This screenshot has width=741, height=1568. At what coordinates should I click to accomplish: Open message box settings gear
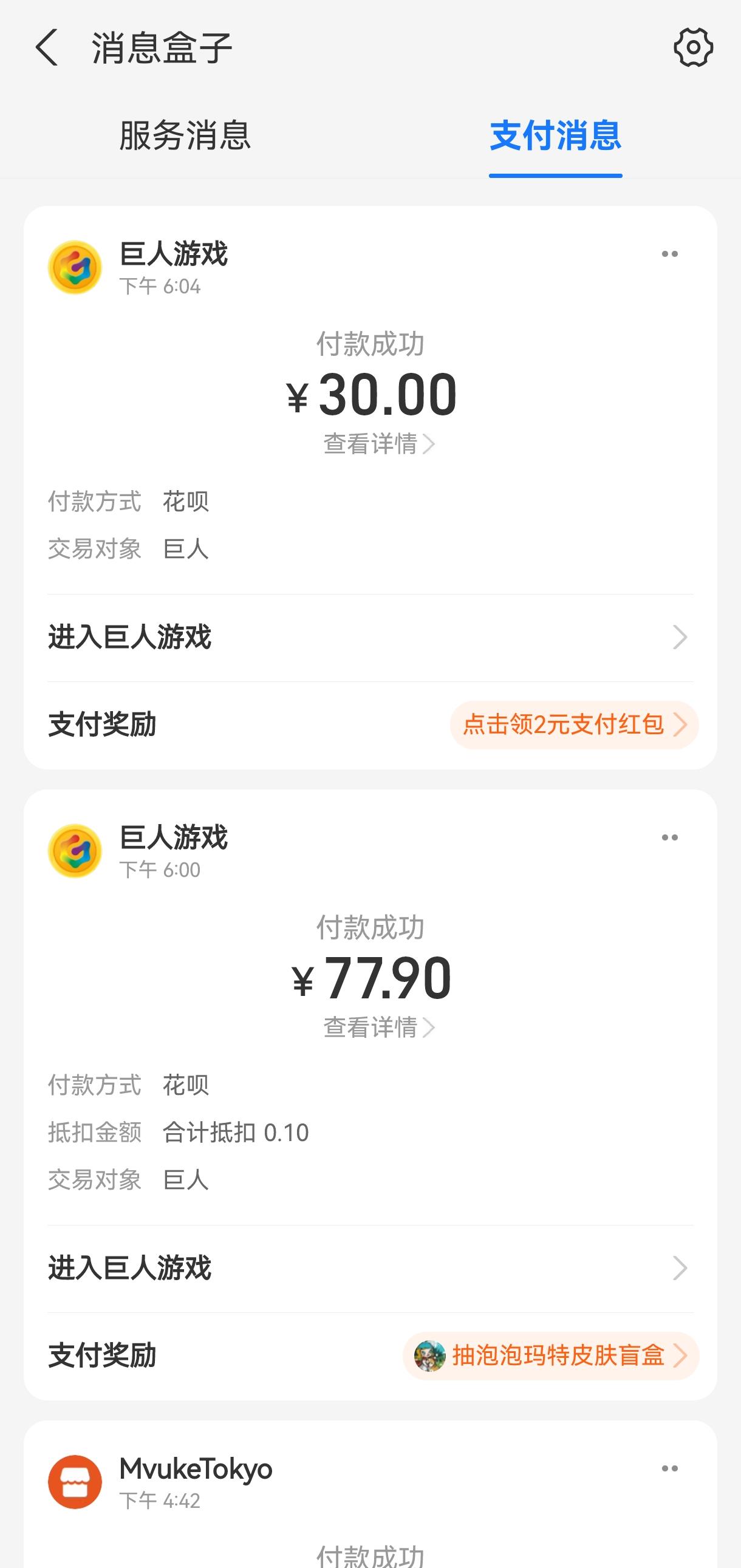[x=693, y=47]
